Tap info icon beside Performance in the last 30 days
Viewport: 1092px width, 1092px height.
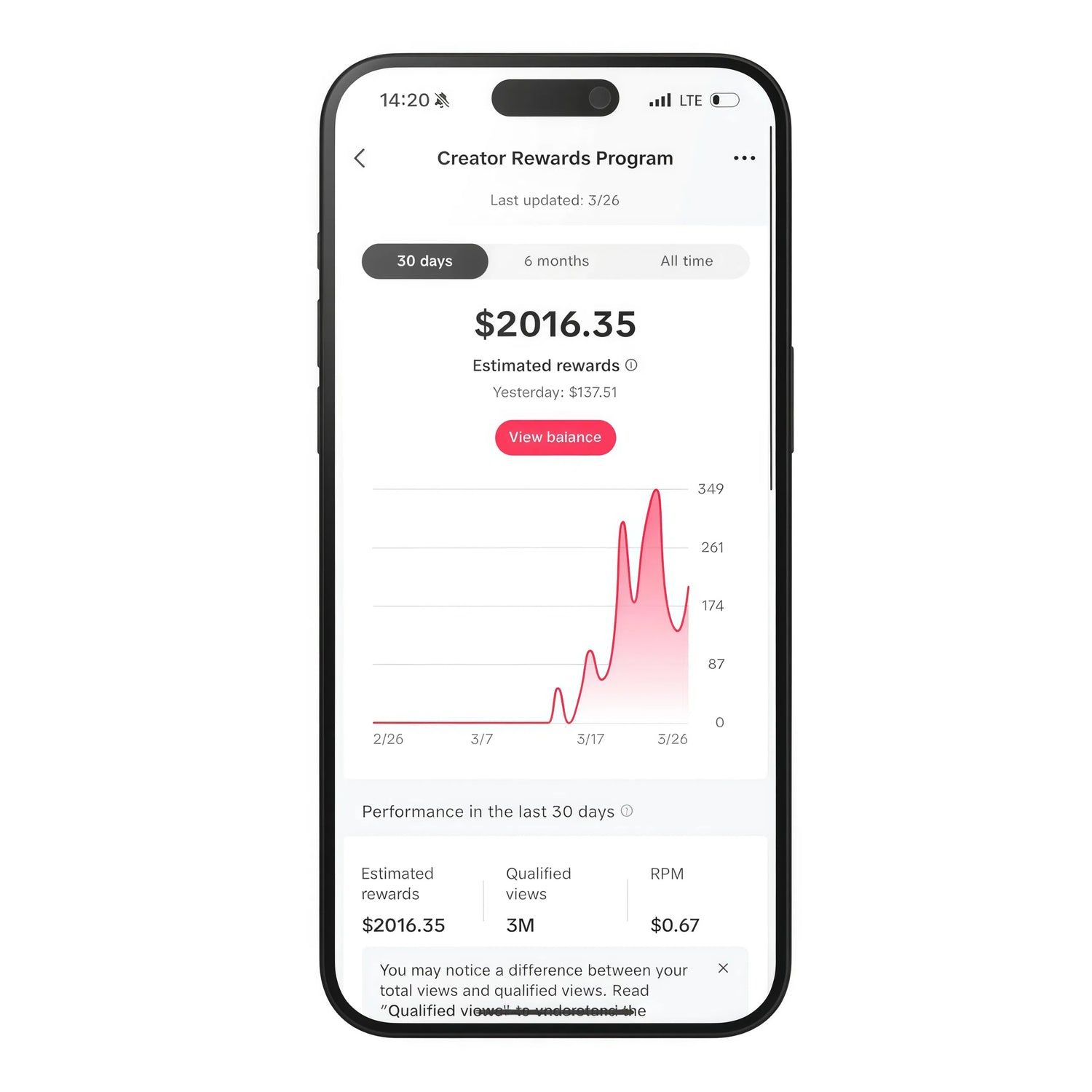[627, 811]
